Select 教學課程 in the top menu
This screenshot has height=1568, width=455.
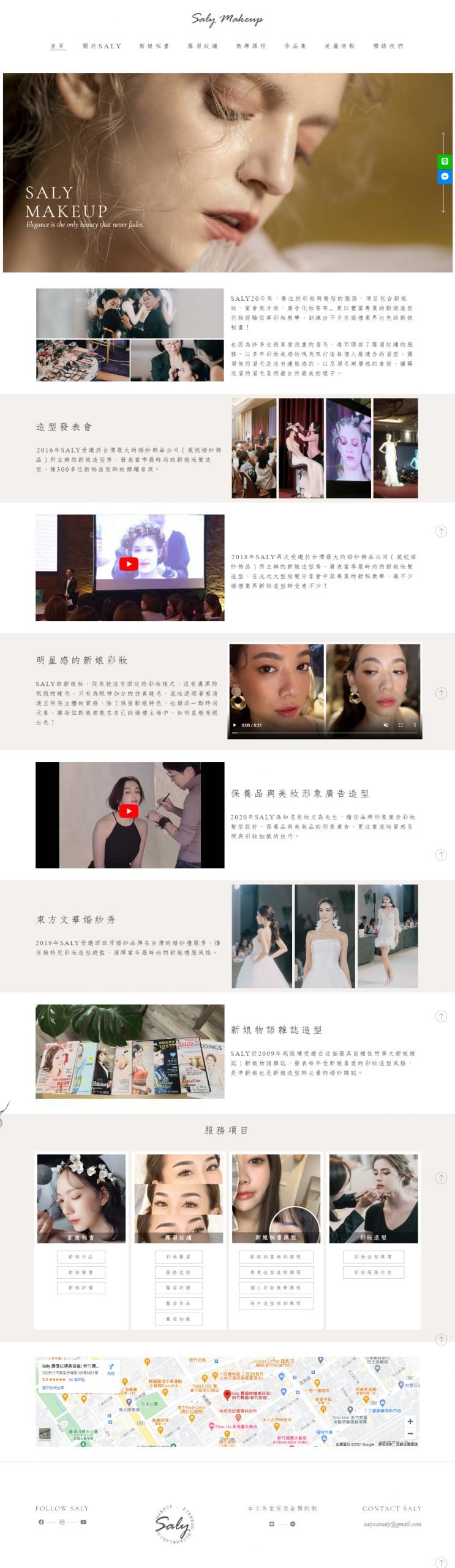(x=251, y=46)
